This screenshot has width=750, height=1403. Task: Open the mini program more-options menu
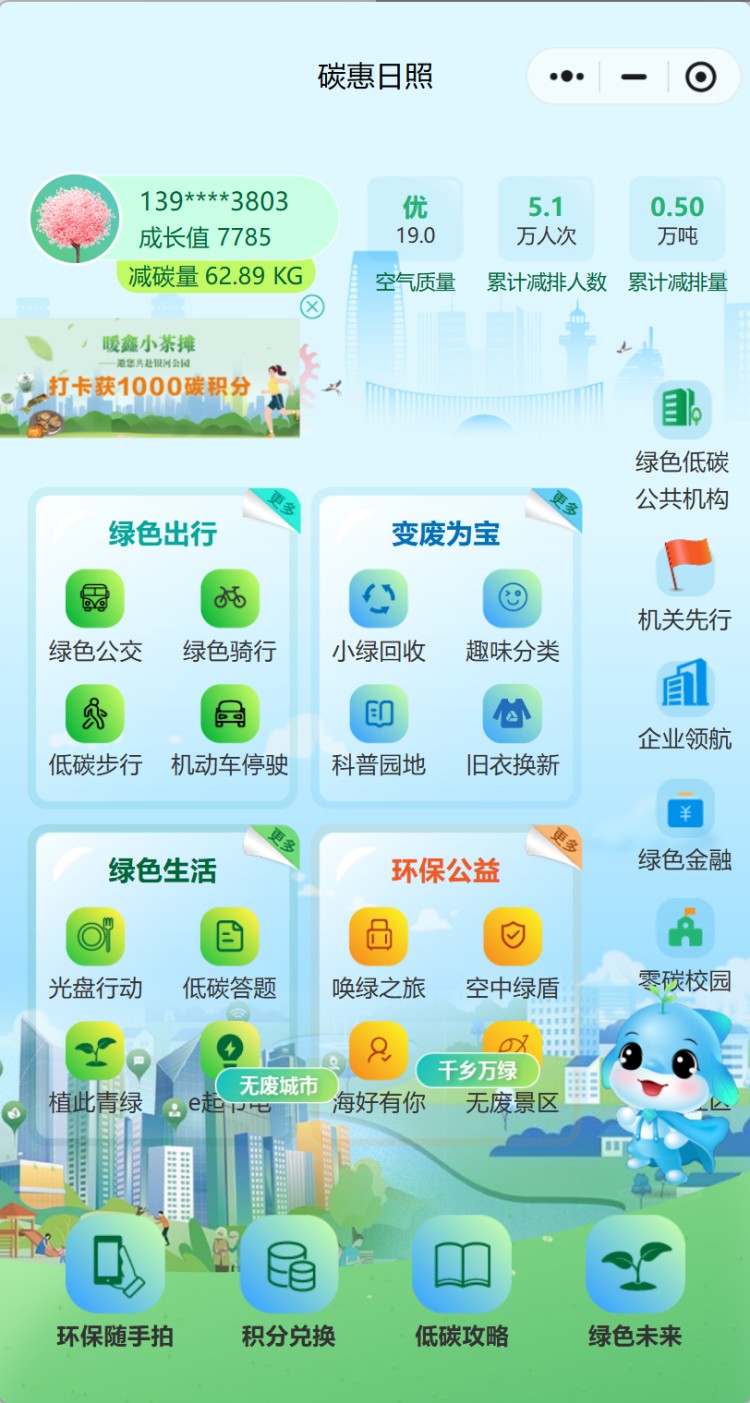pyautogui.click(x=566, y=77)
